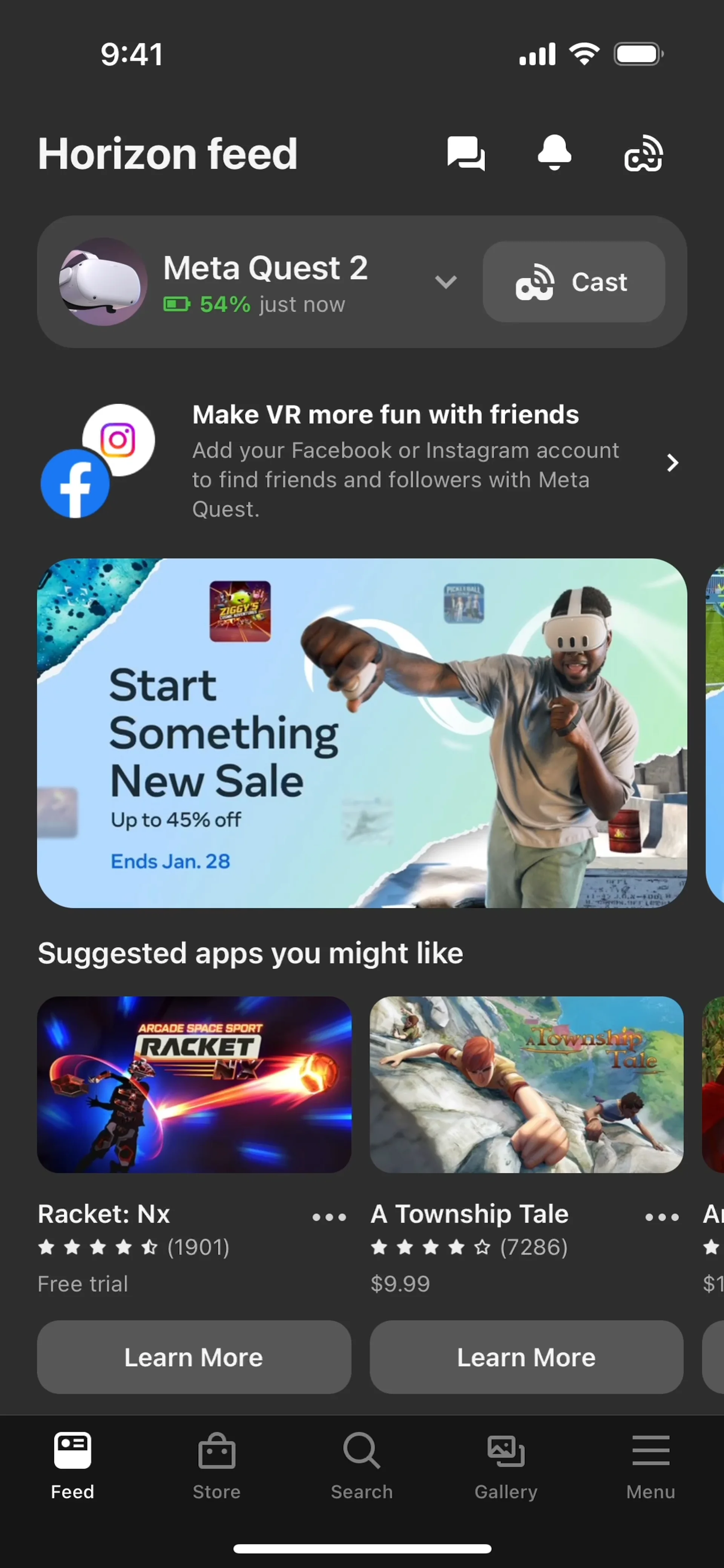Viewport: 724px width, 1568px height.
Task: Open more options for Racket: Nx
Action: click(x=329, y=1217)
